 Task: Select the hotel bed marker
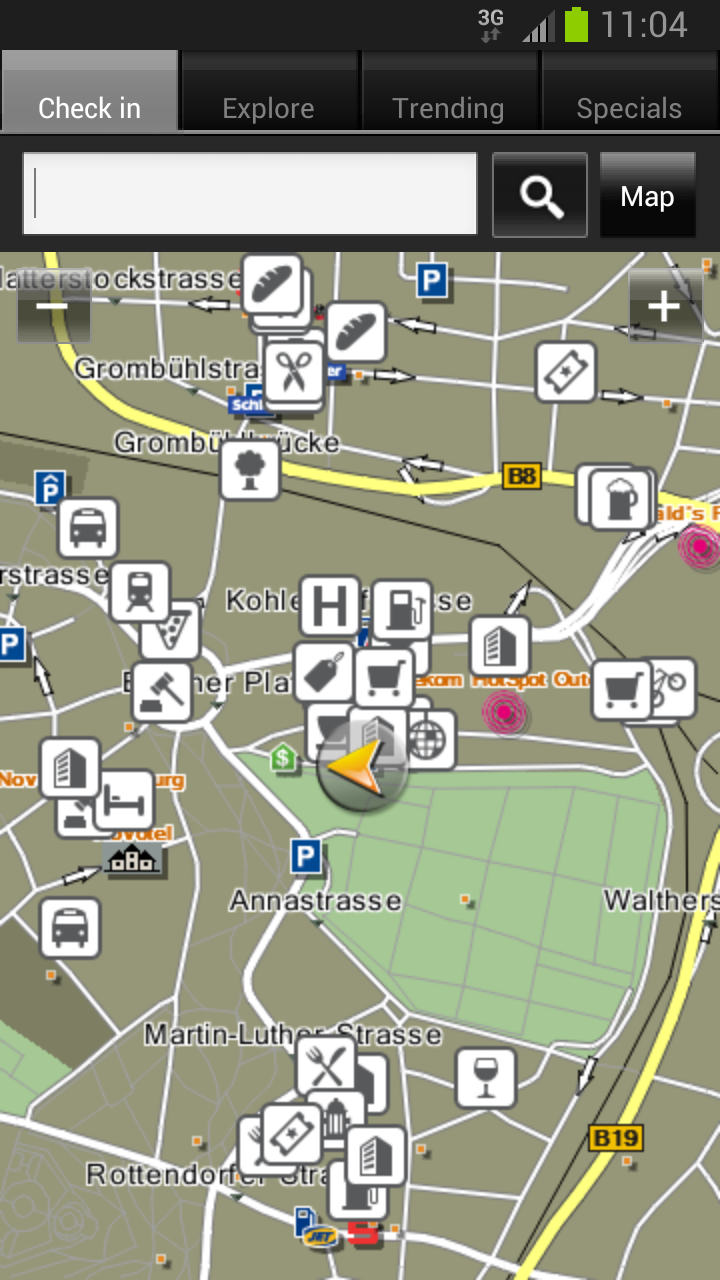tap(124, 800)
